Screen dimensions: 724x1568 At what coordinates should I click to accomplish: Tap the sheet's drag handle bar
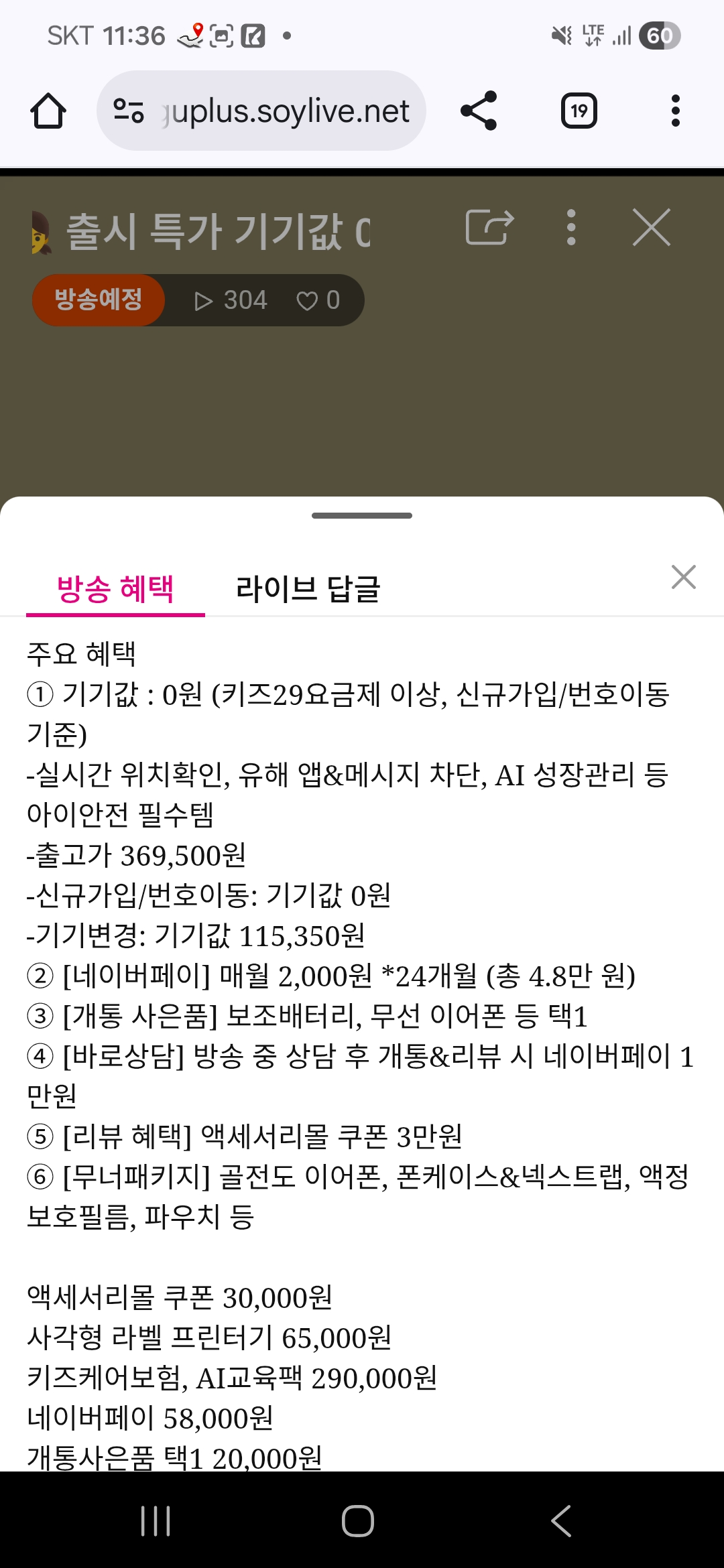(x=362, y=515)
